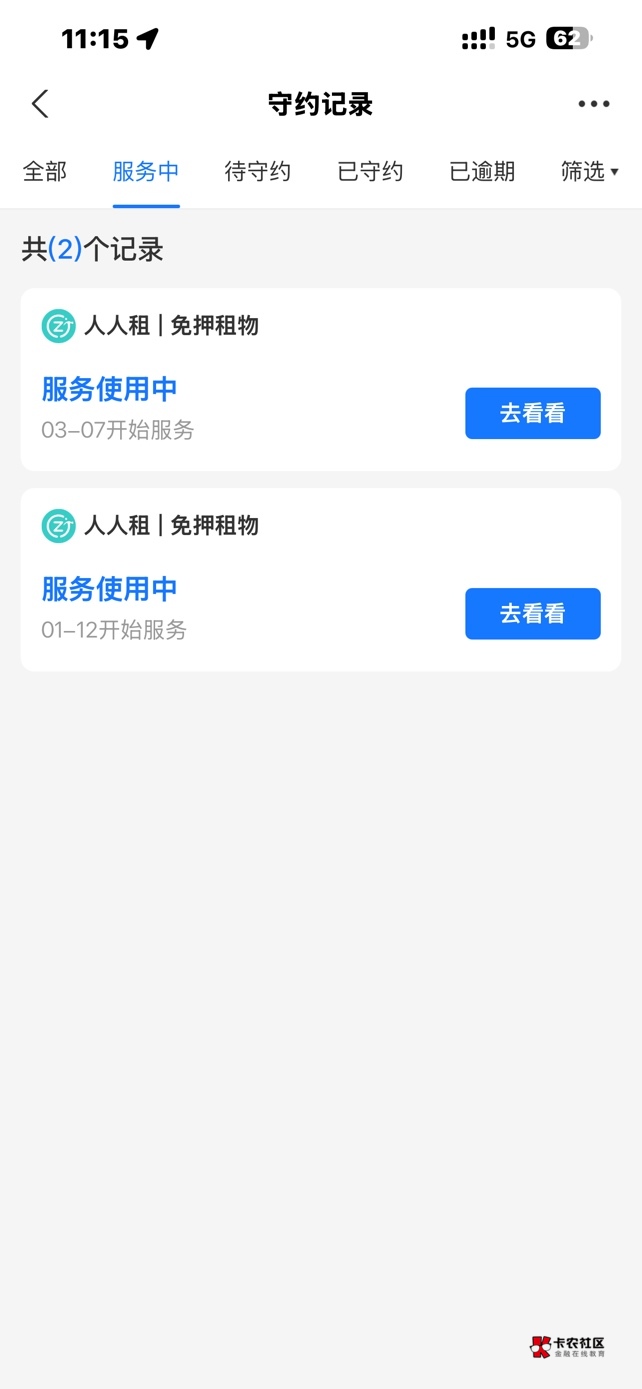This screenshot has width=642, height=1389.
Task: Select the 服务中 tab
Action: pyautogui.click(x=146, y=172)
